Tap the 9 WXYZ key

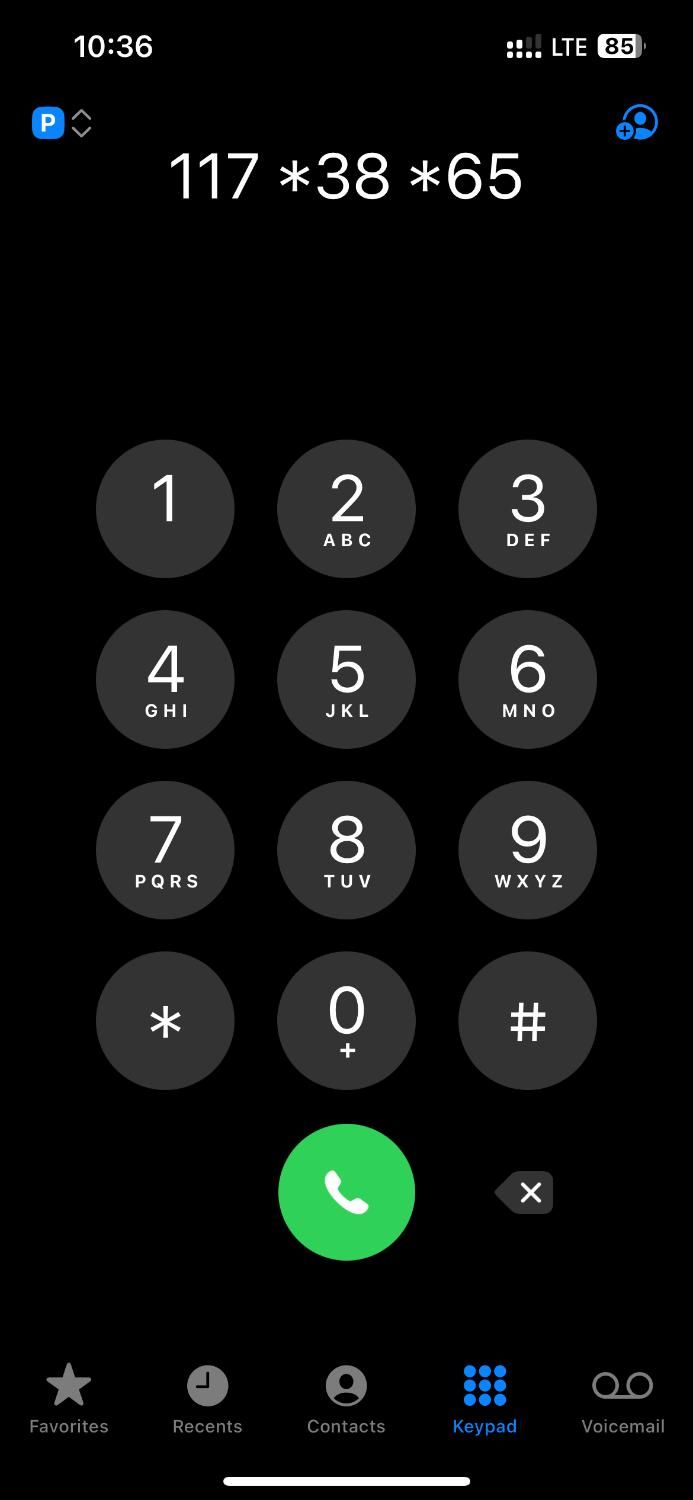tap(527, 850)
